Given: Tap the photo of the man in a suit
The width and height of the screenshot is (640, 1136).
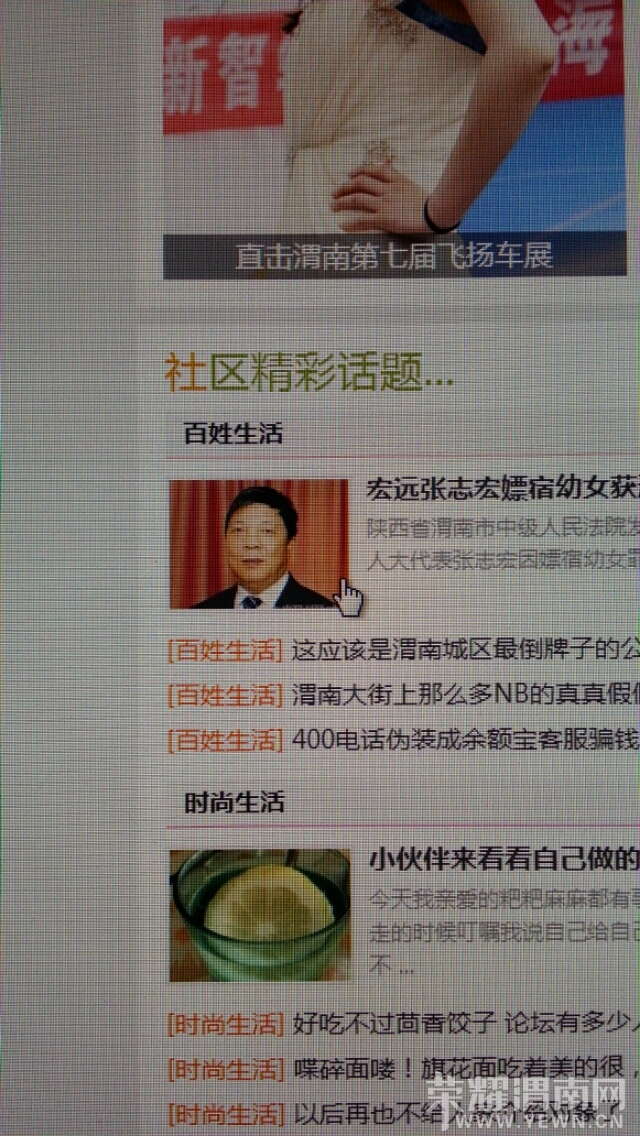Looking at the screenshot, I should click(259, 544).
